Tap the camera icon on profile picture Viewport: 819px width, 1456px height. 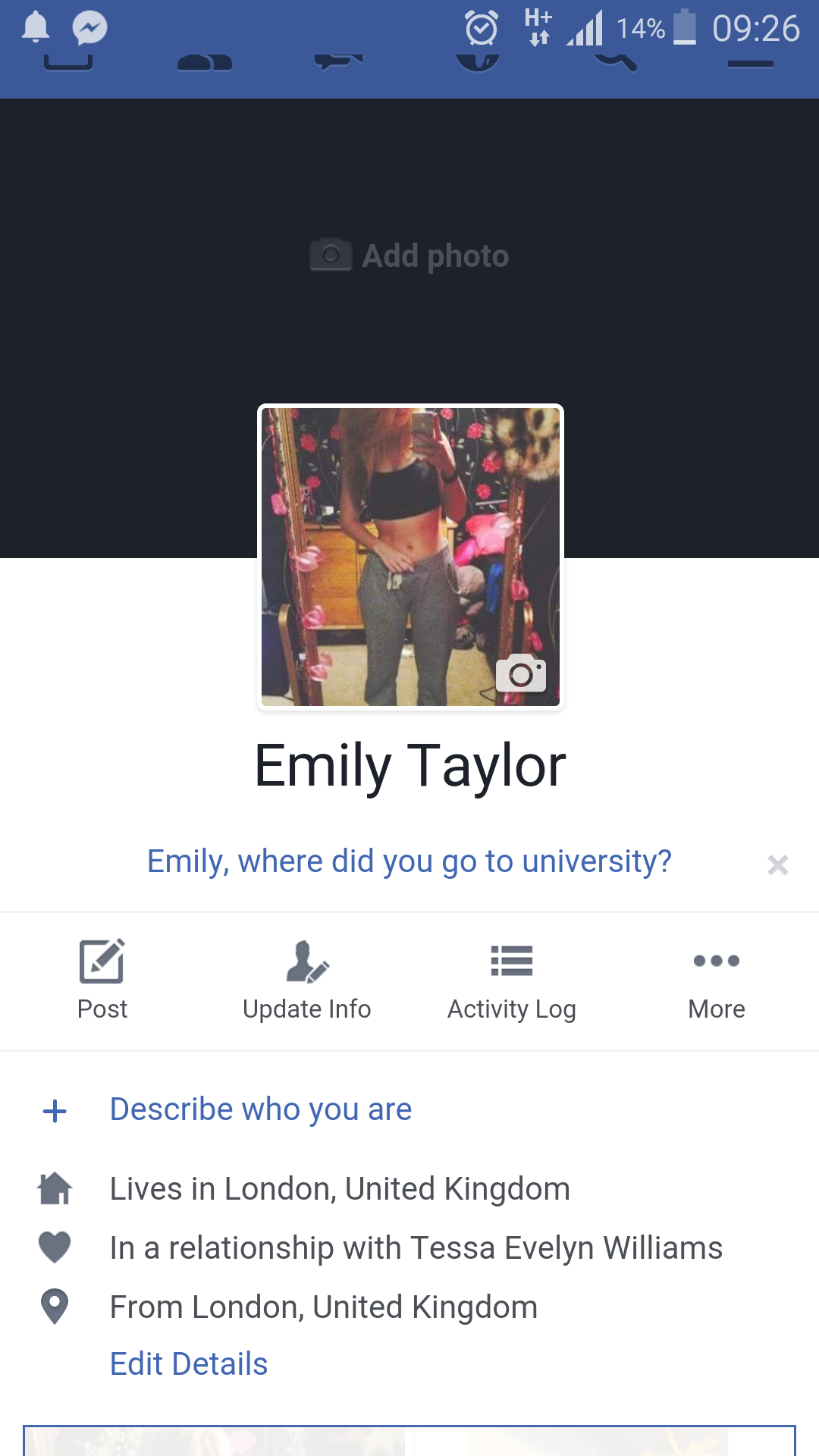[521, 673]
